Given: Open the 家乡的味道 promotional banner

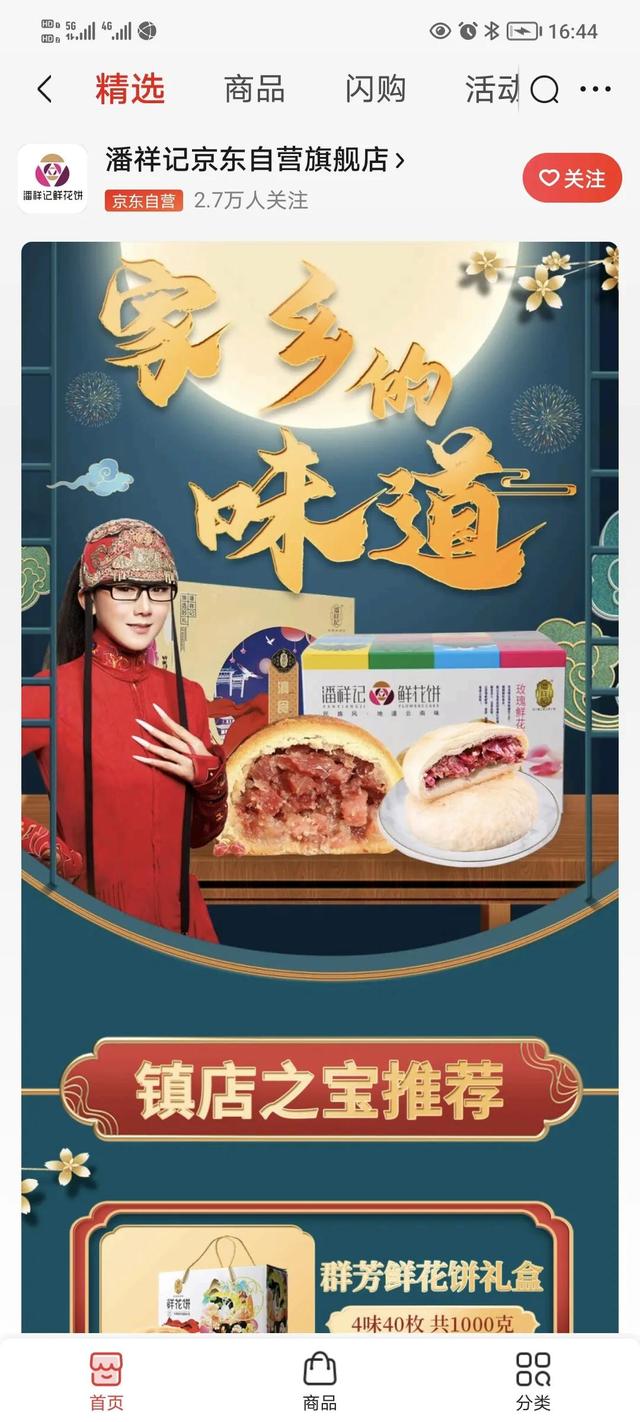Looking at the screenshot, I should [320, 600].
